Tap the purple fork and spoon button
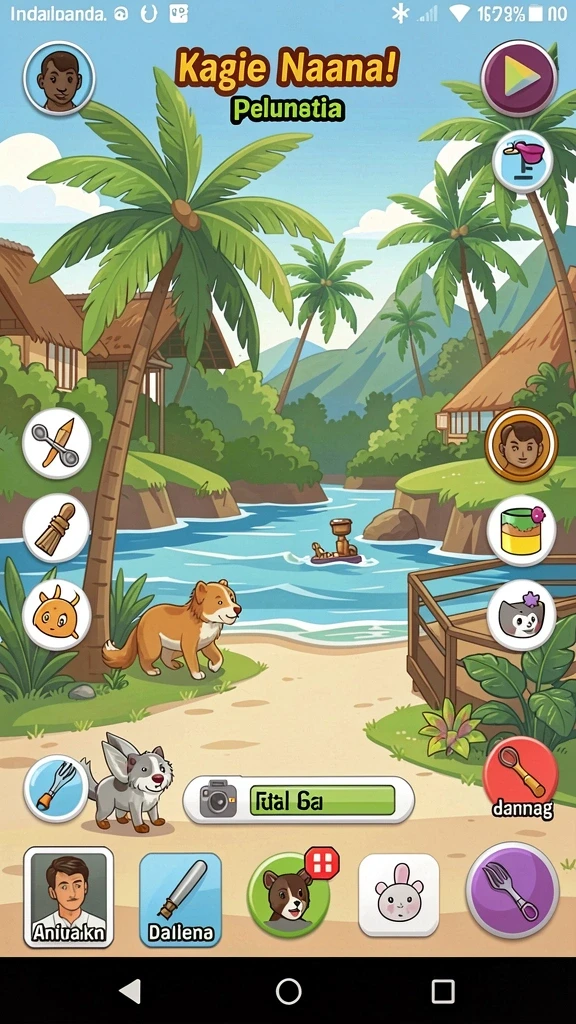The height and width of the screenshot is (1024, 576). coord(513,889)
